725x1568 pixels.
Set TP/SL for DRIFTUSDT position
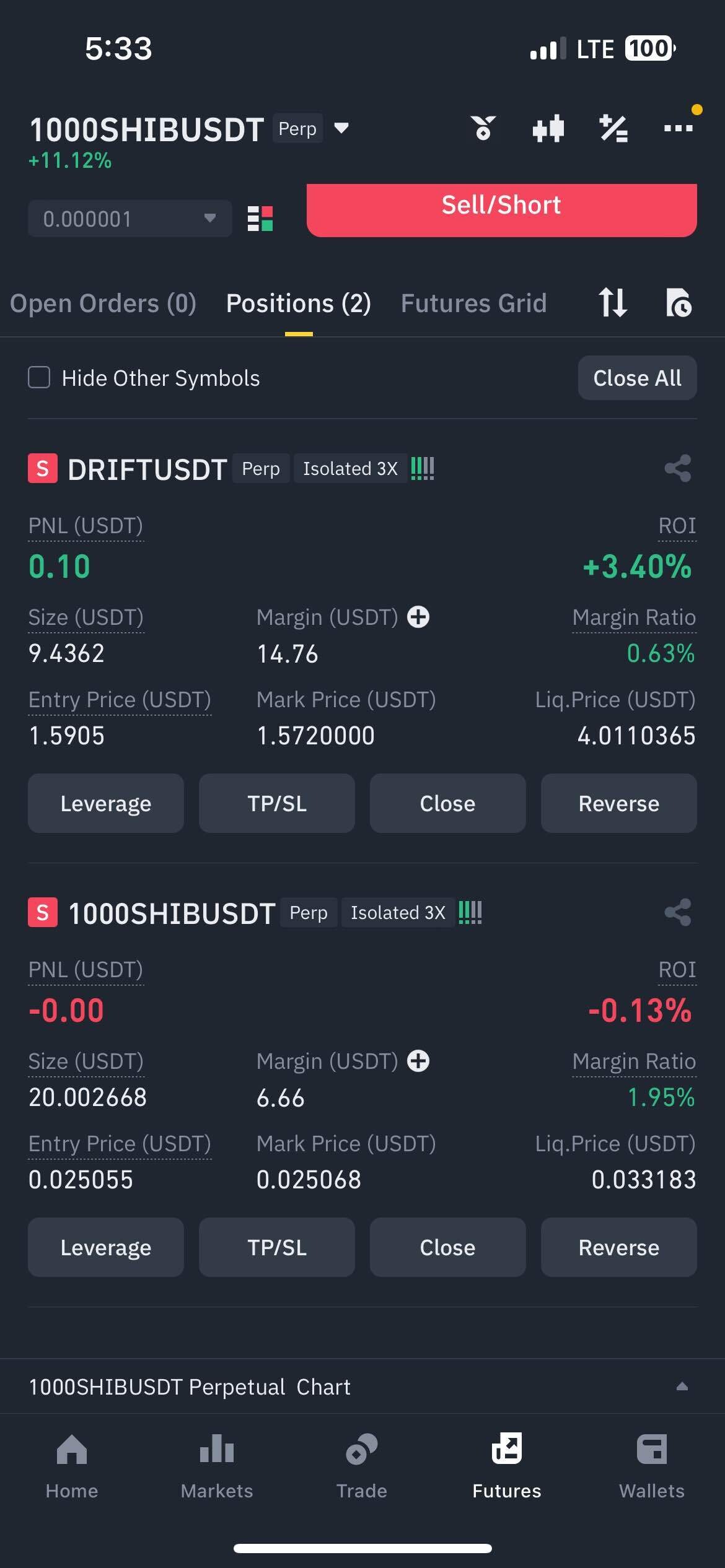277,803
